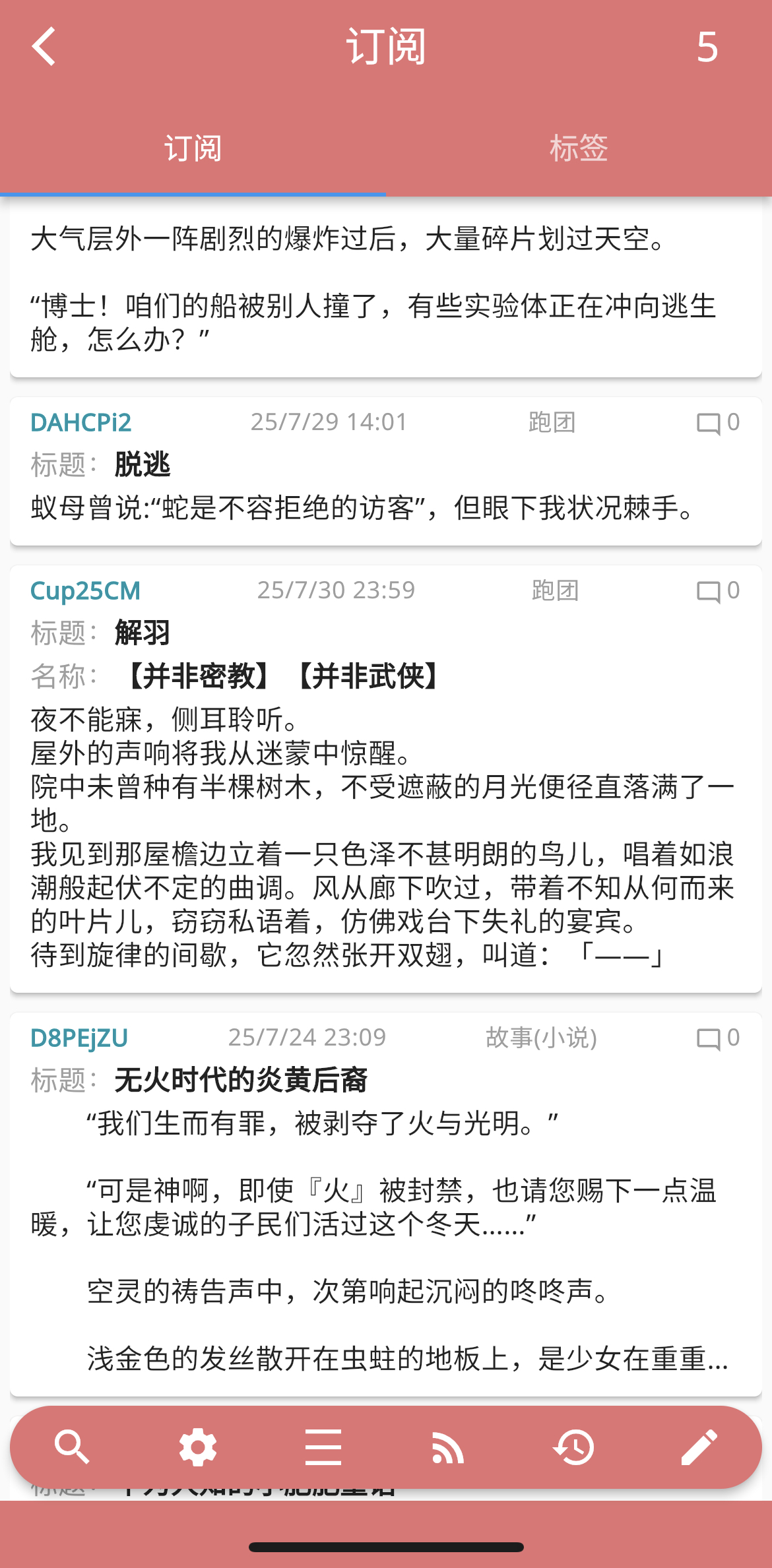View browsing history clock icon
The height and width of the screenshot is (1568, 772).
pos(573,1447)
